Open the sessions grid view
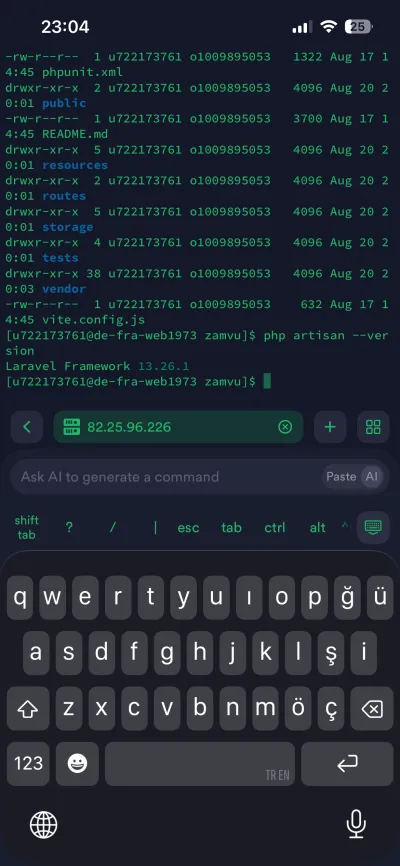 pos(373,427)
